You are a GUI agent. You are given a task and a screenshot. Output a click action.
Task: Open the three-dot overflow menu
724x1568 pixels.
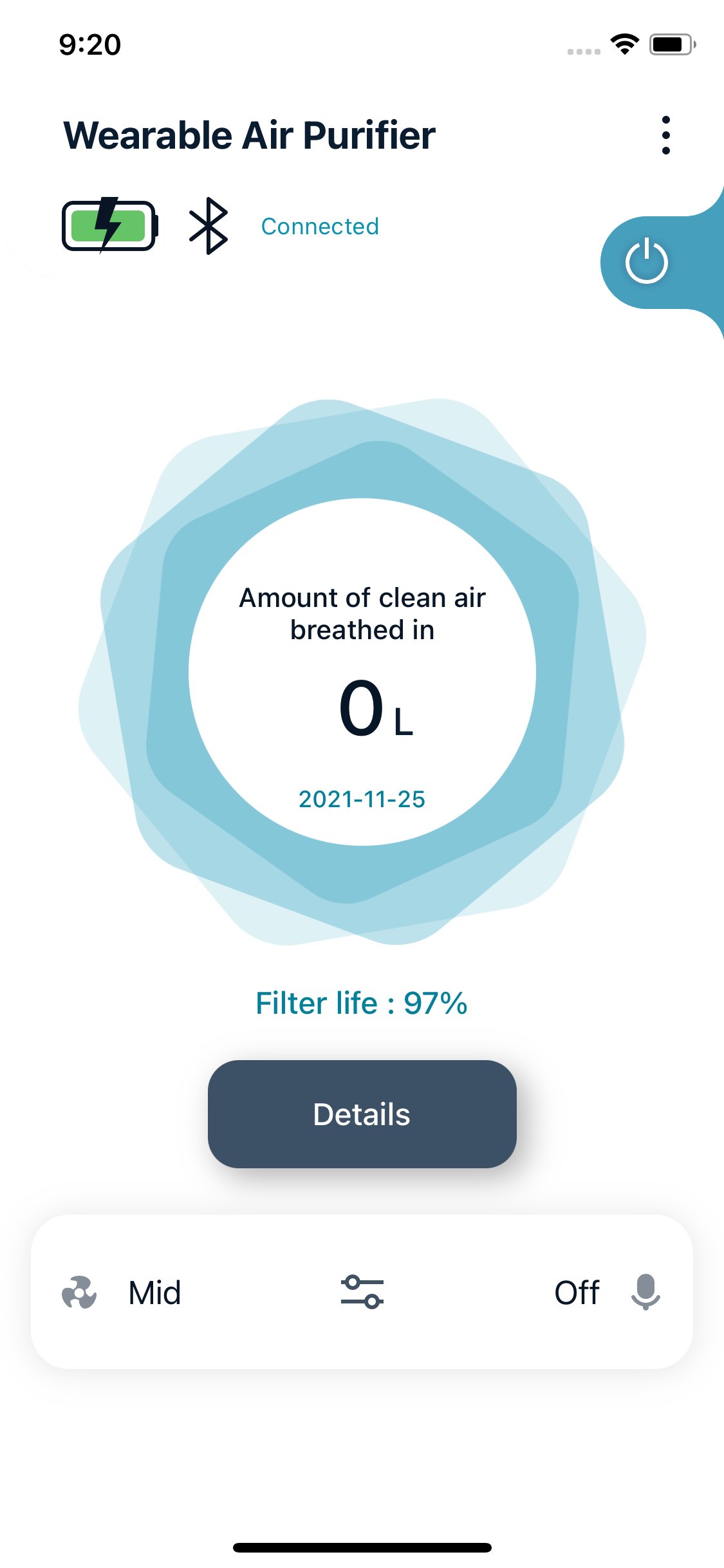pyautogui.click(x=665, y=135)
